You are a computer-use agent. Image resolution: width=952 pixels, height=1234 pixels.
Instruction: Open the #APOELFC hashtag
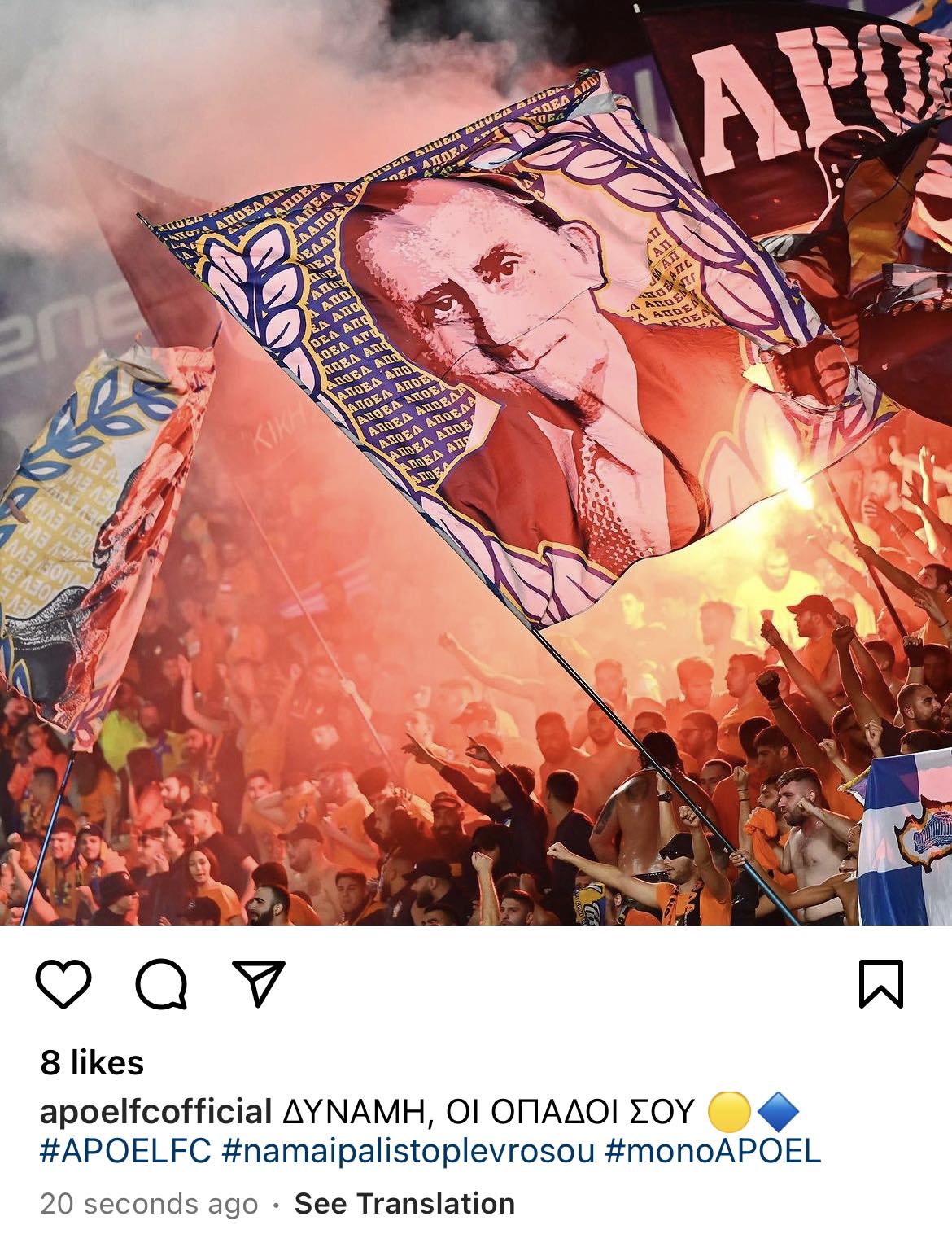pos(125,1152)
